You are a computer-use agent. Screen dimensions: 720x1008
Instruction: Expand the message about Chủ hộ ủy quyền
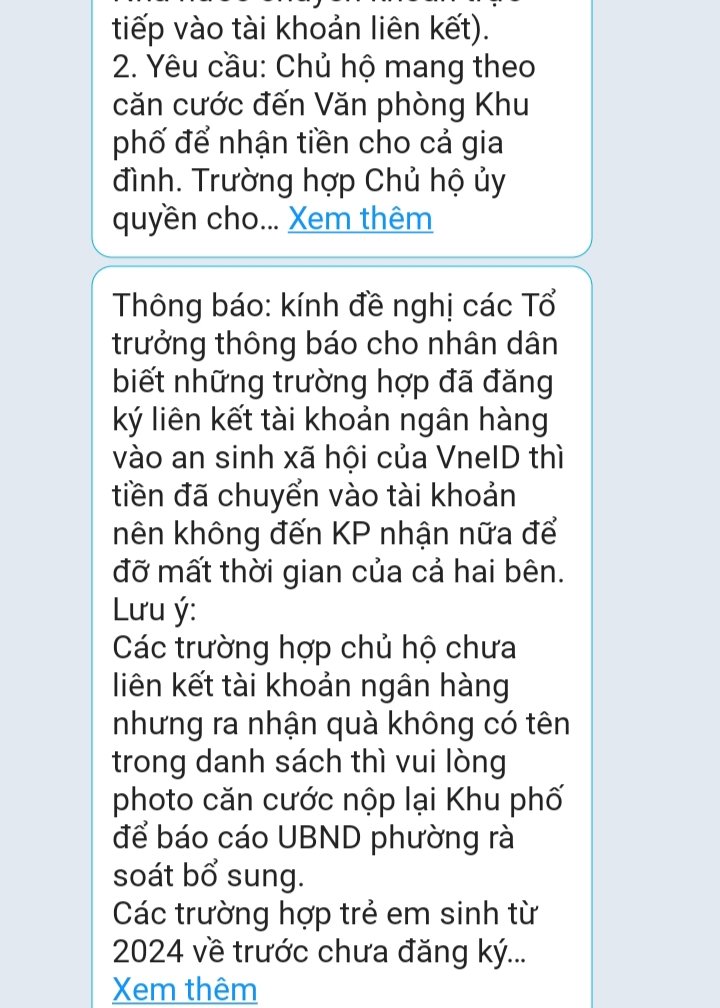pyautogui.click(x=360, y=218)
